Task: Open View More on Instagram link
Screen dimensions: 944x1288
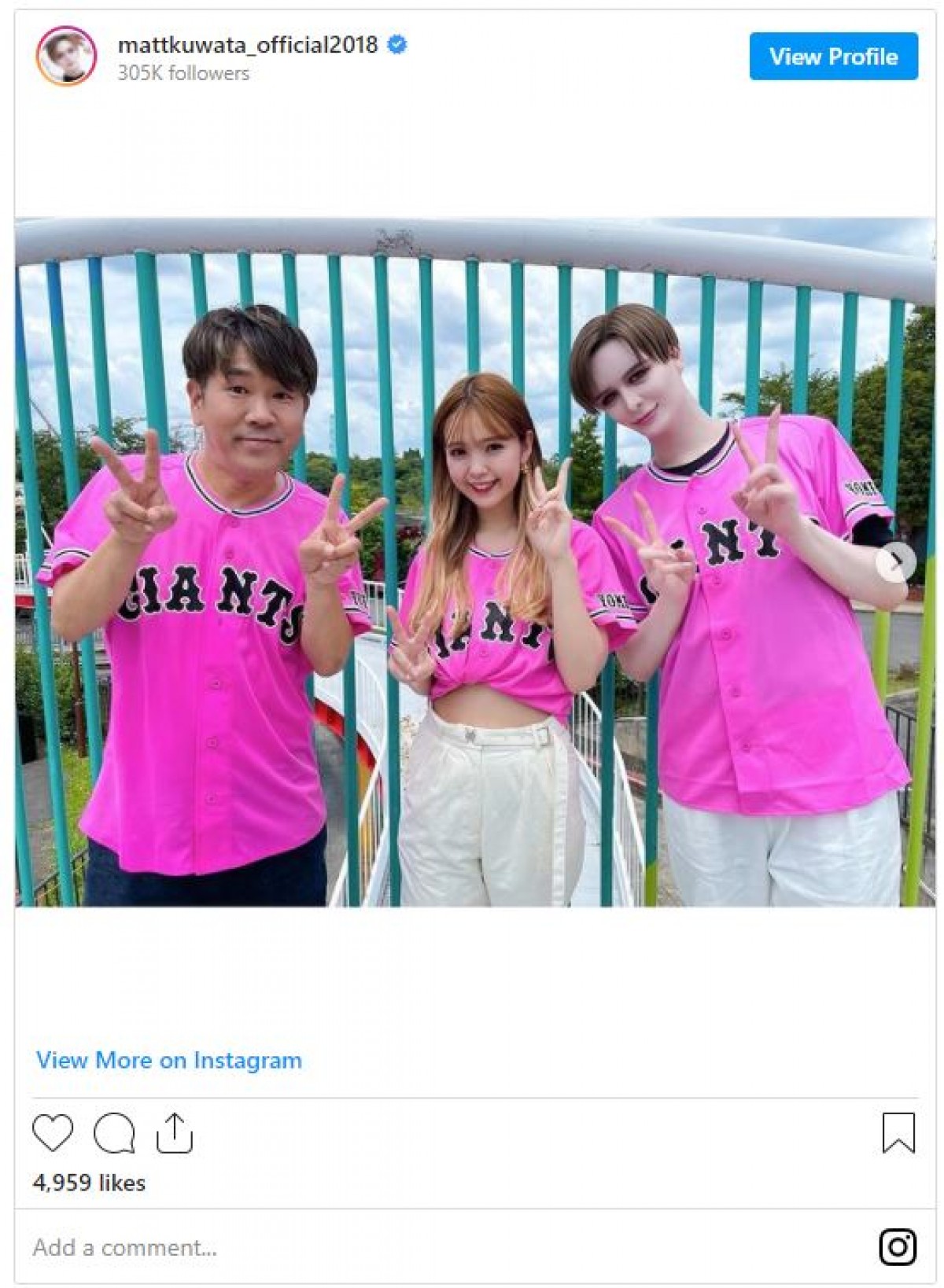Action: pos(169,1060)
